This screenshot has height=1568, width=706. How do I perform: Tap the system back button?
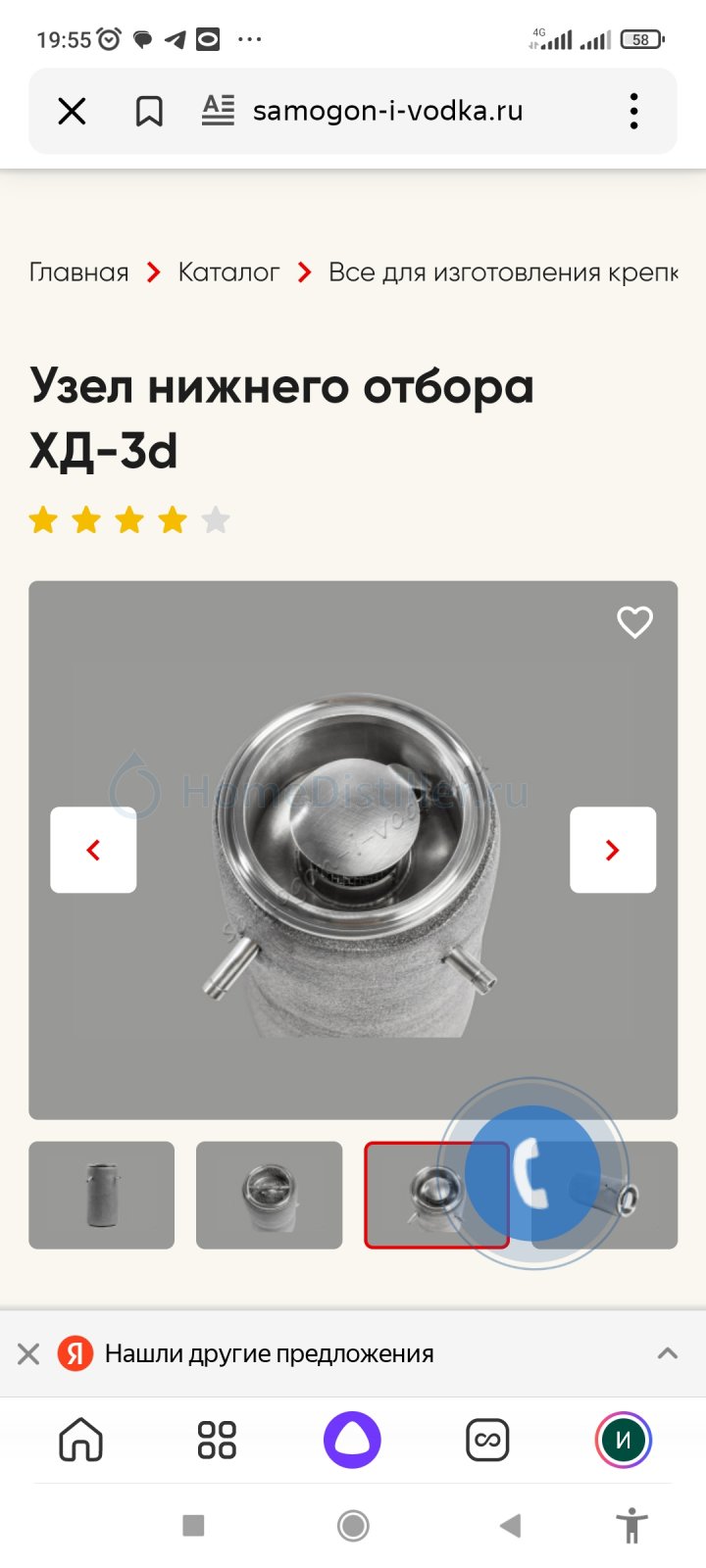click(x=510, y=1525)
